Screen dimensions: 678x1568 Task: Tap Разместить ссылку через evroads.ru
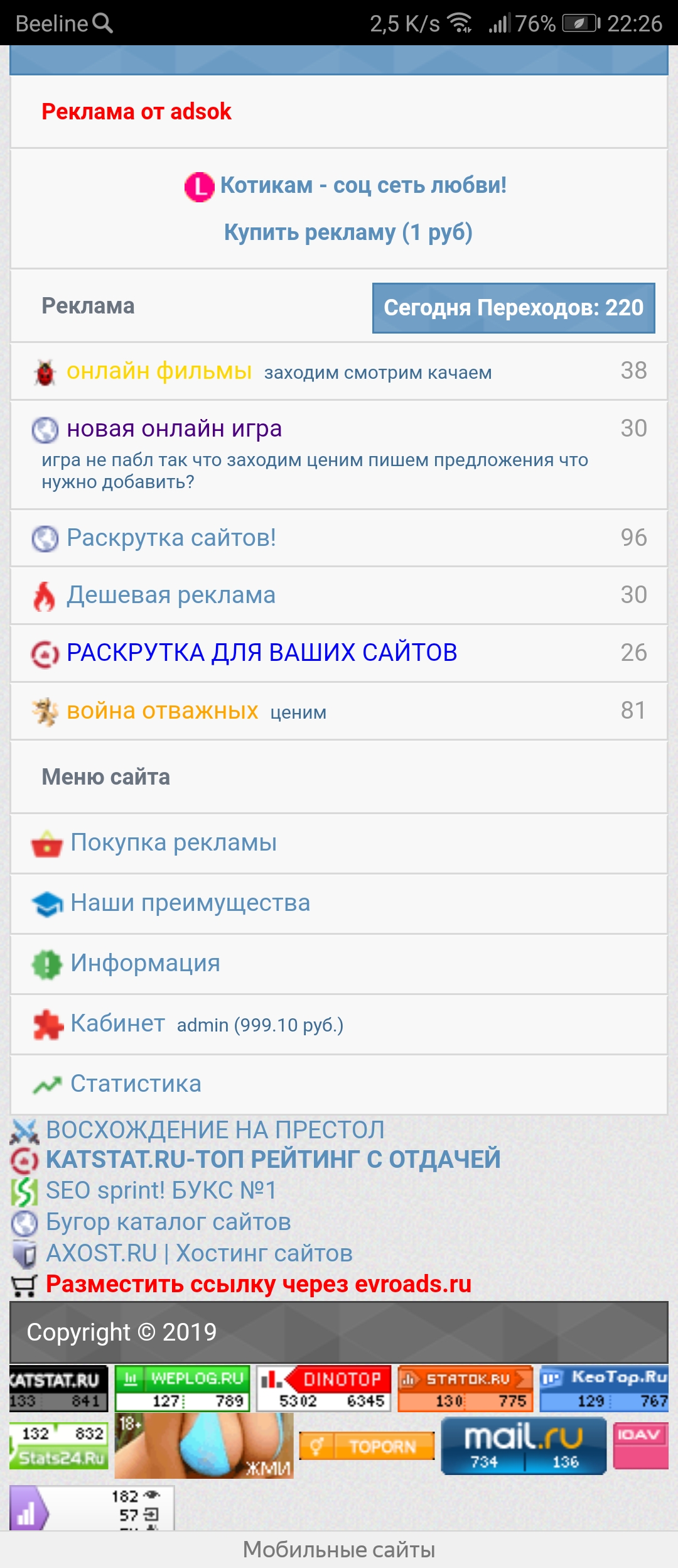[x=258, y=1284]
